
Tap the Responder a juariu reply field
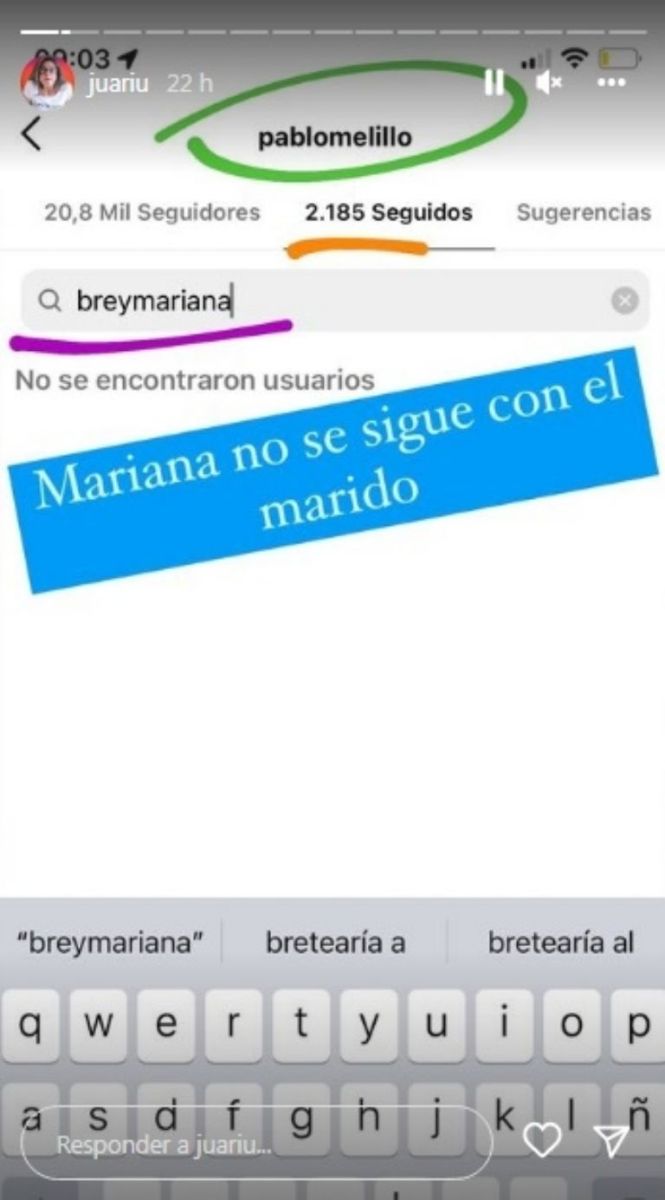[x=255, y=1144]
